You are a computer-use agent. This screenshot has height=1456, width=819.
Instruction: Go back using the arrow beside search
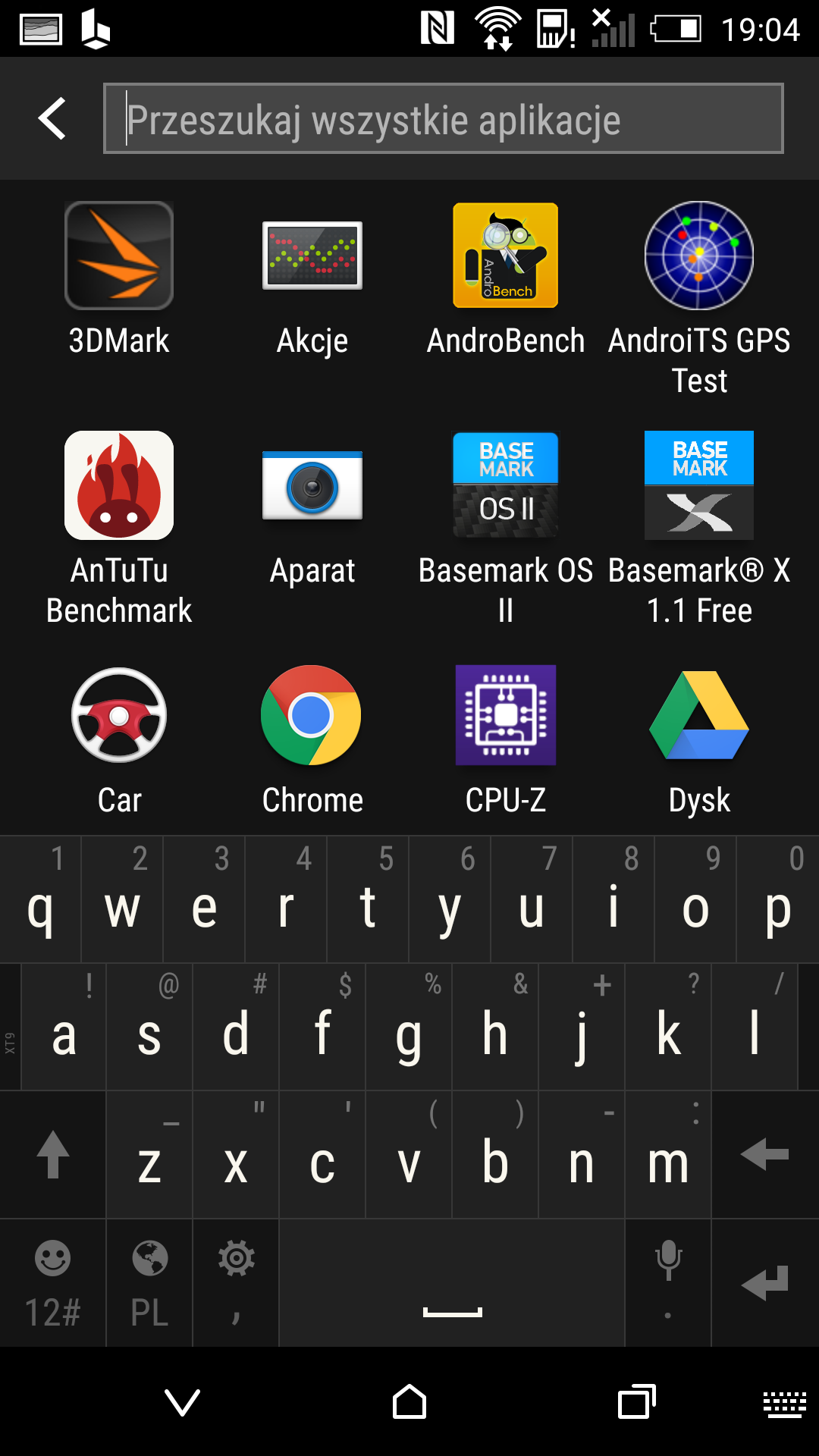click(x=52, y=118)
